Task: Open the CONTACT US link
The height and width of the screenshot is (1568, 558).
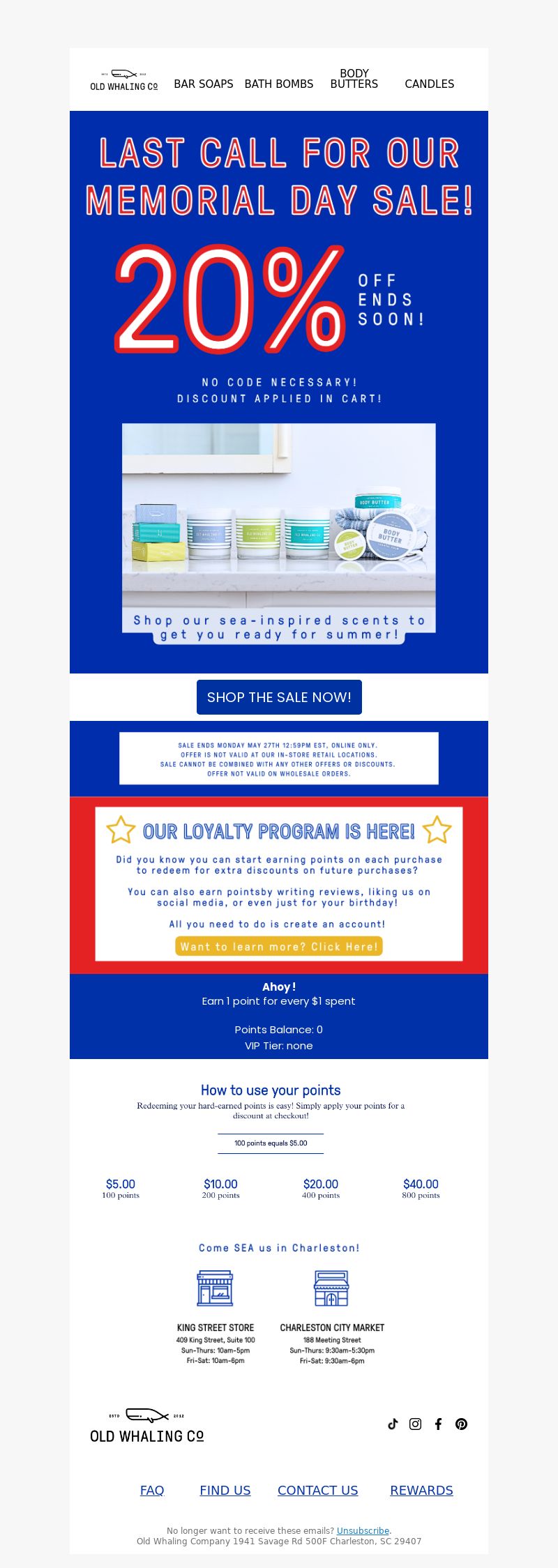Action: click(x=317, y=1490)
